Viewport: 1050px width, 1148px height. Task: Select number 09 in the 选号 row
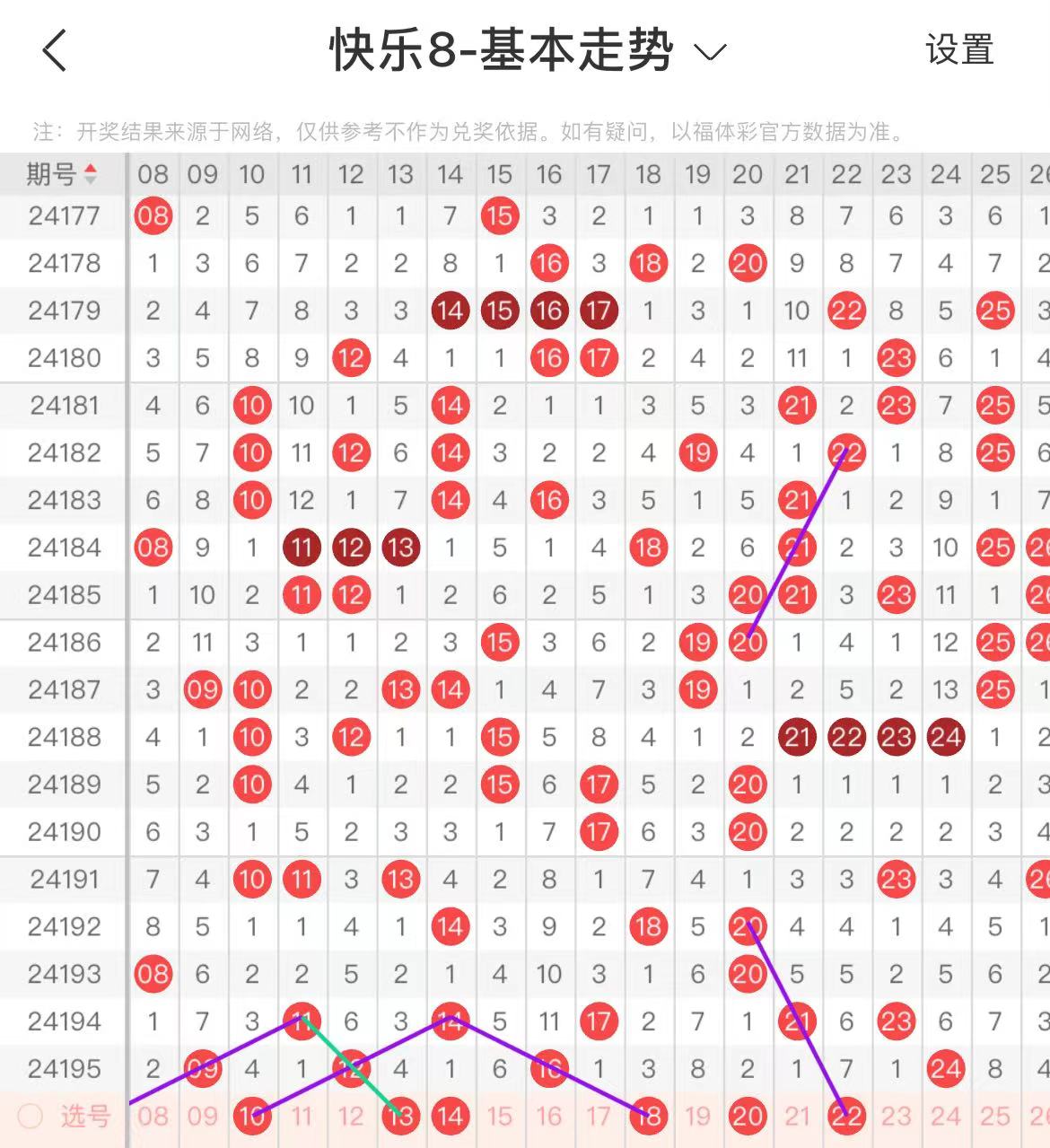(x=203, y=1116)
